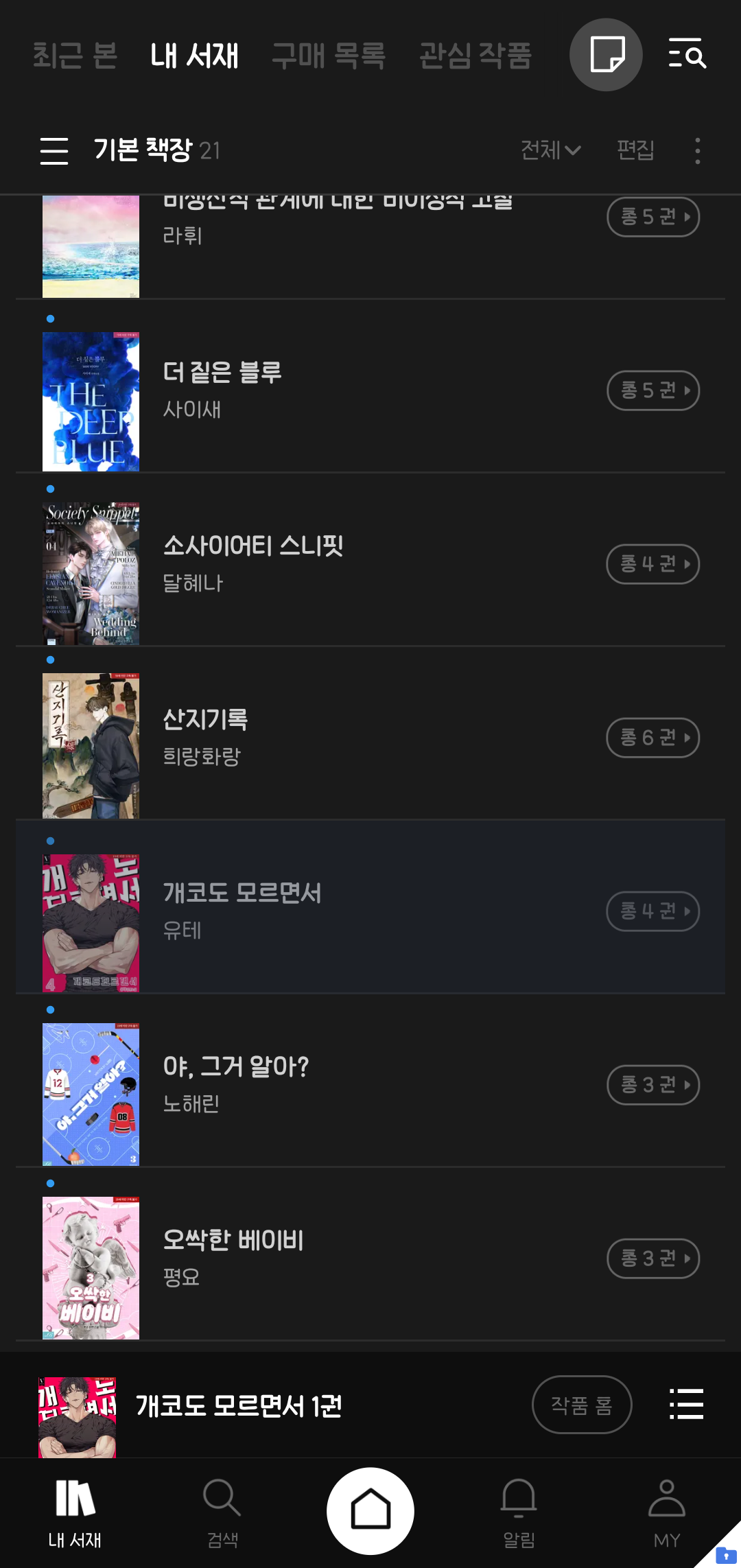741x1568 pixels.
Task: Open the book 개코도 모르면서
Action: point(242,893)
